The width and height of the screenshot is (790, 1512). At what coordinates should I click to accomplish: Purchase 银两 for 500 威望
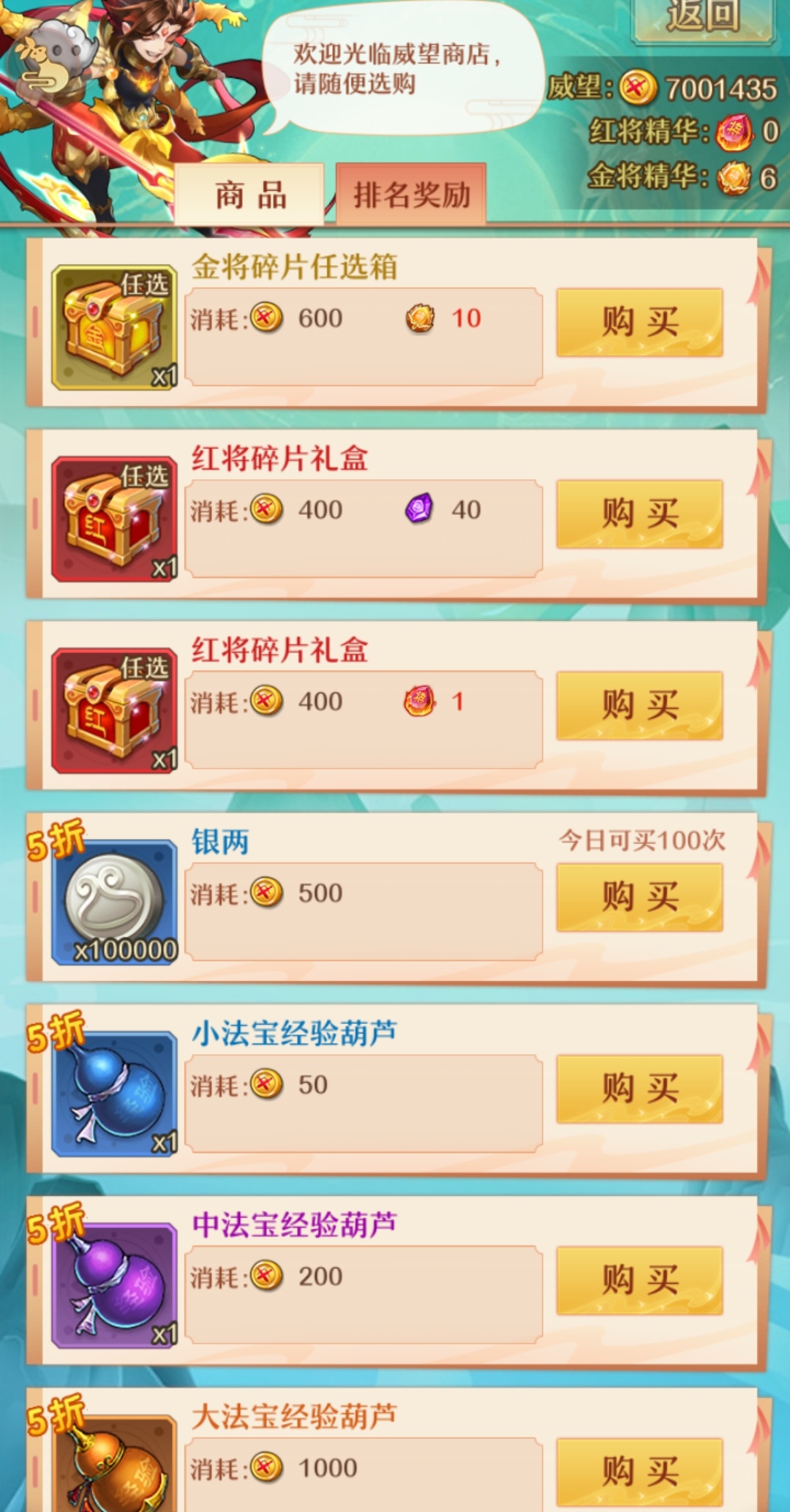point(639,897)
